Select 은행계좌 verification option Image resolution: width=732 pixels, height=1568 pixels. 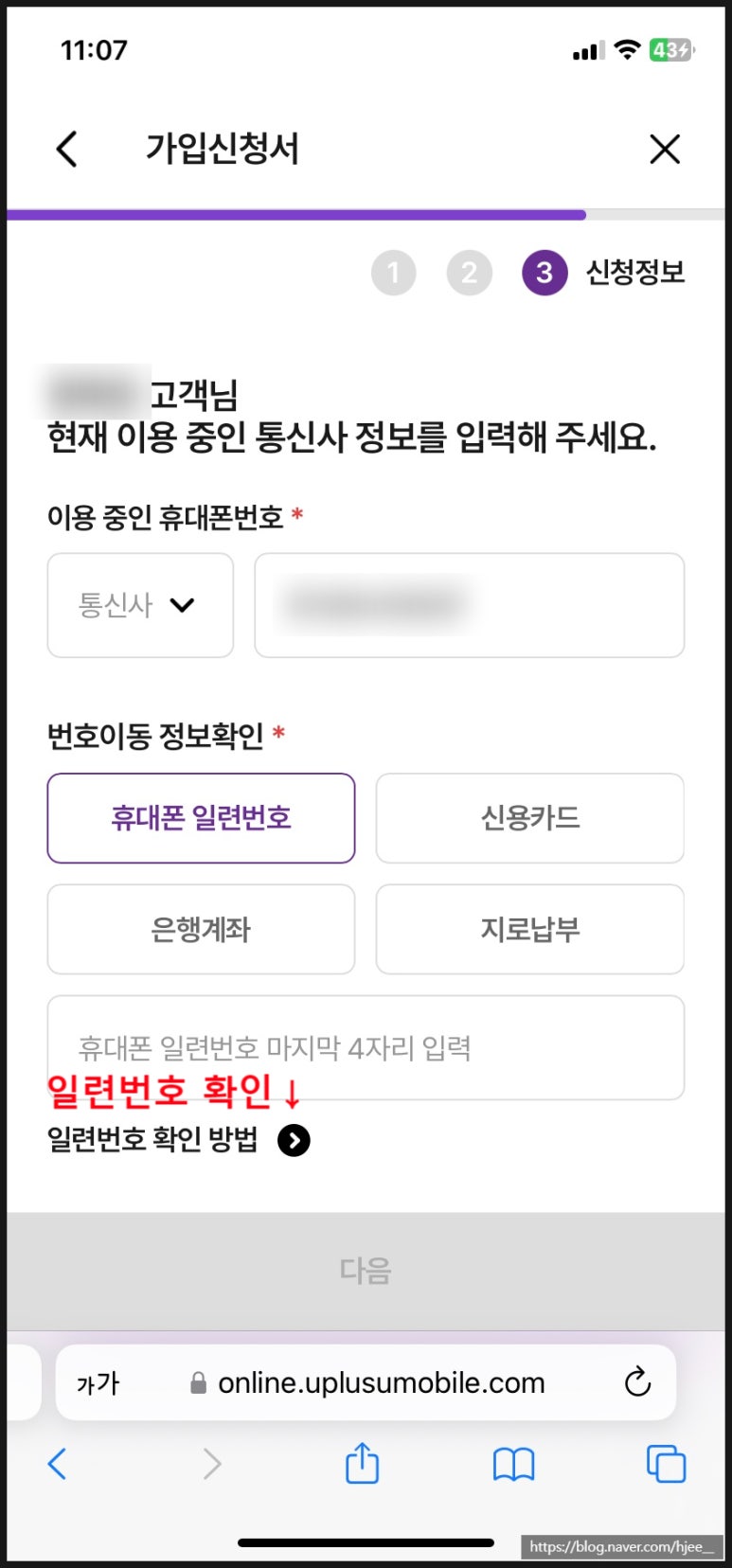tap(201, 929)
